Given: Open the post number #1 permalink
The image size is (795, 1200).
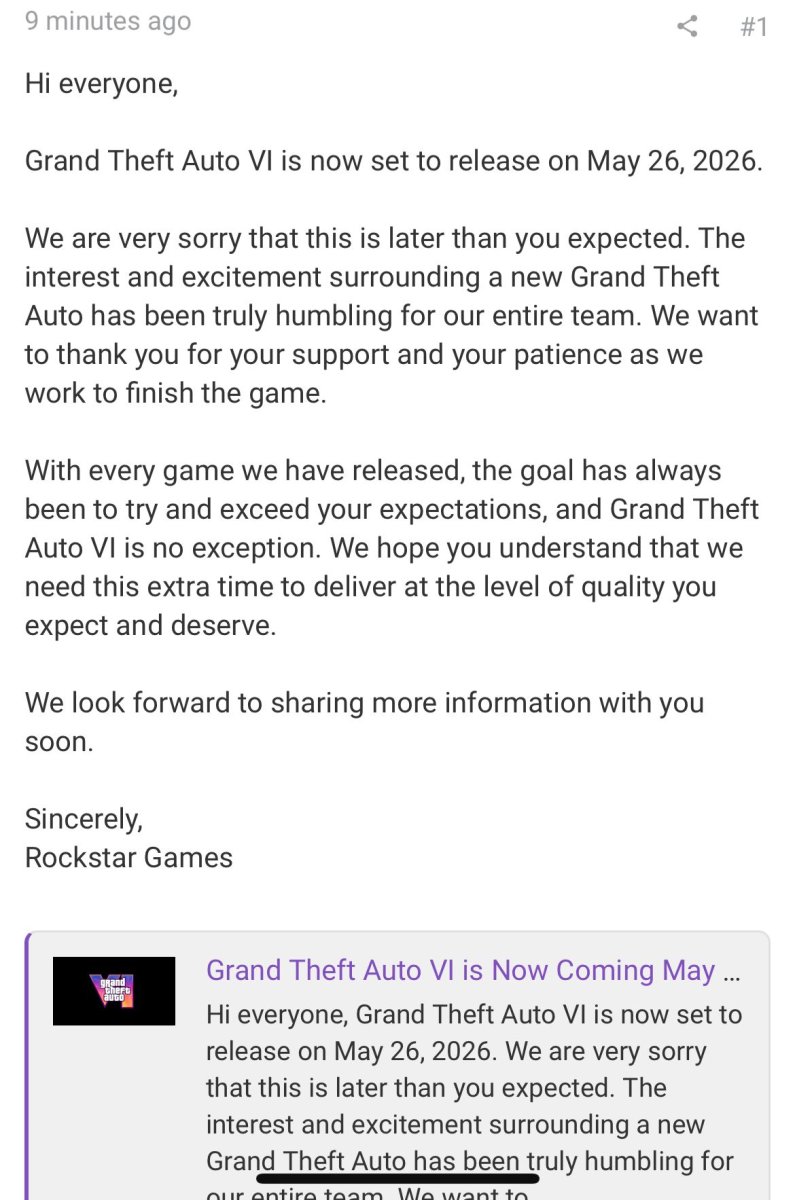Looking at the screenshot, I should coord(753,26).
